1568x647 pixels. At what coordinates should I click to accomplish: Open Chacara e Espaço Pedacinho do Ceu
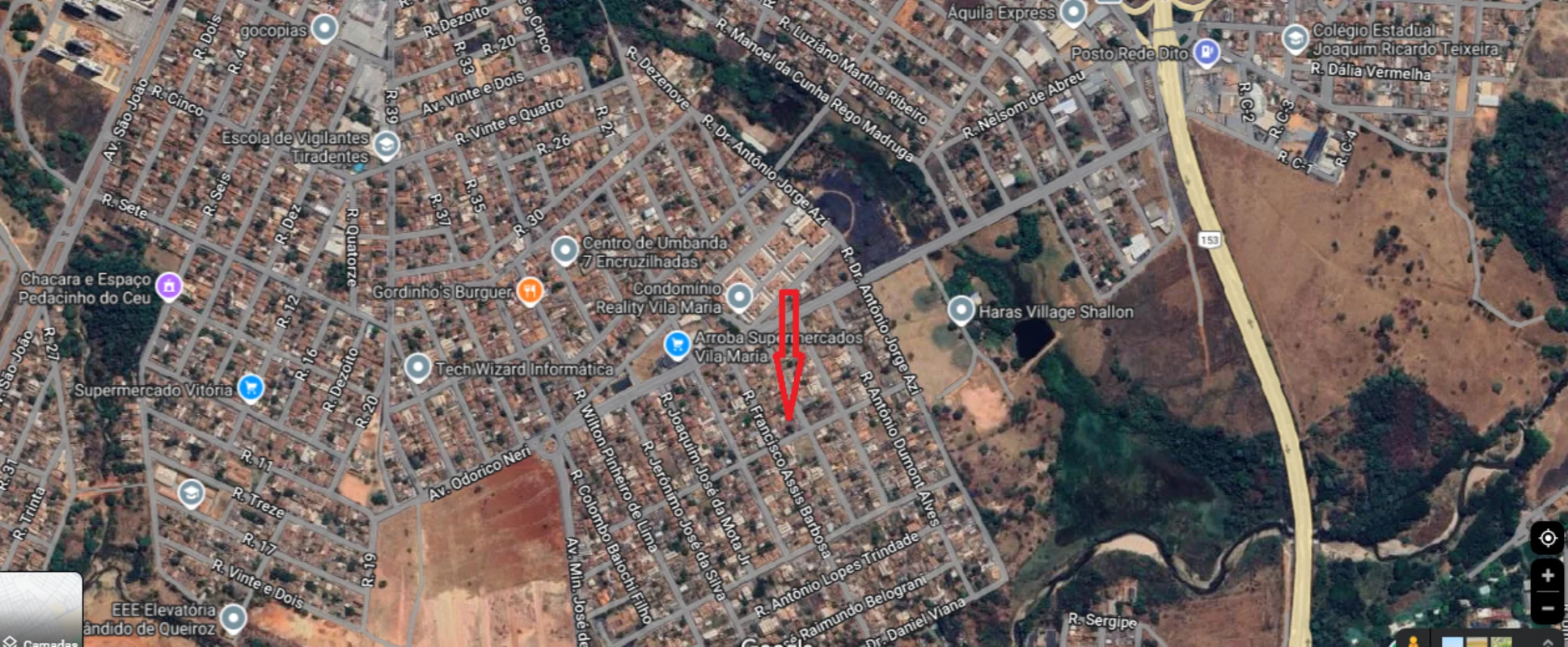(169, 285)
